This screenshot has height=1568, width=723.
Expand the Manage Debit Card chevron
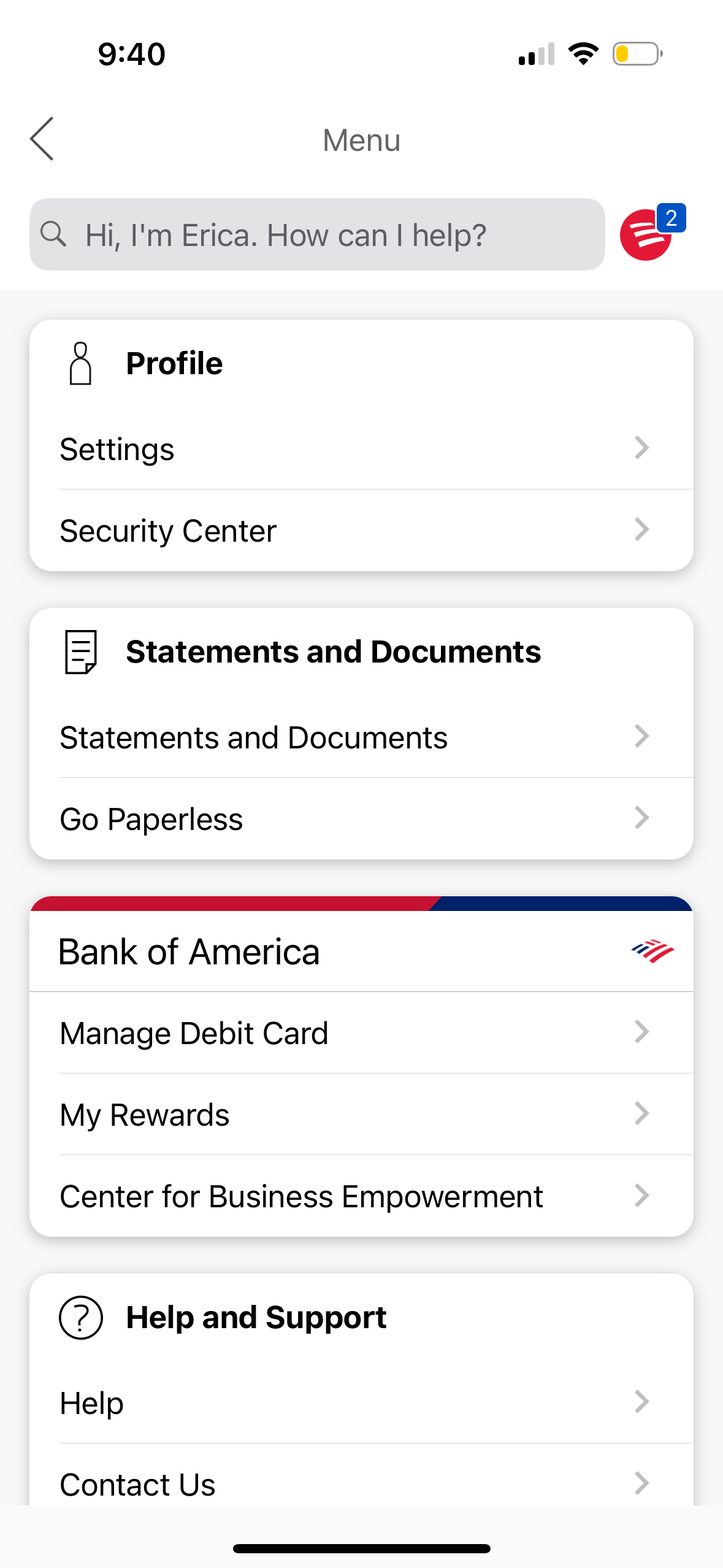tap(641, 1032)
